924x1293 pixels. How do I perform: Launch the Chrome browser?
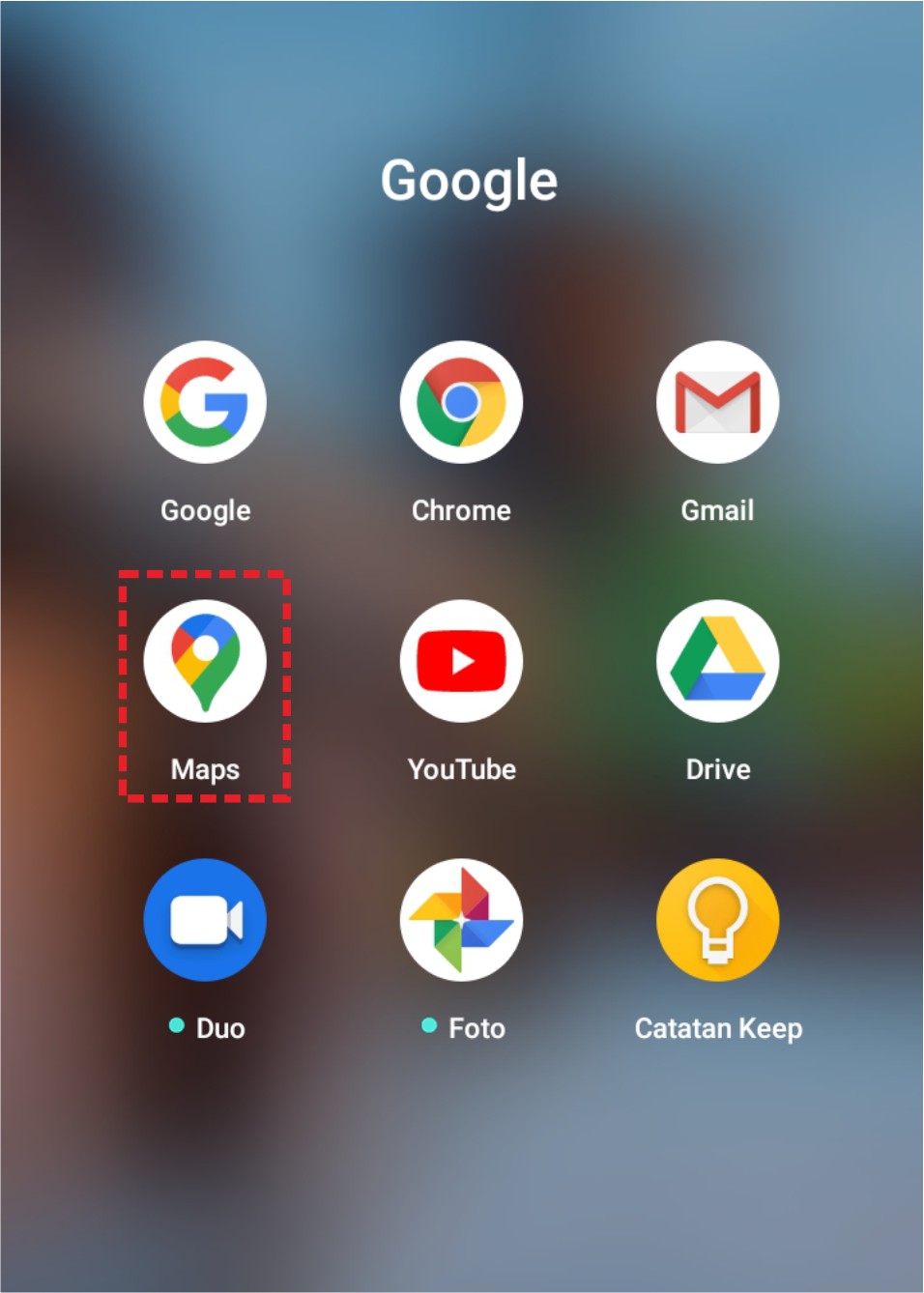tap(461, 402)
